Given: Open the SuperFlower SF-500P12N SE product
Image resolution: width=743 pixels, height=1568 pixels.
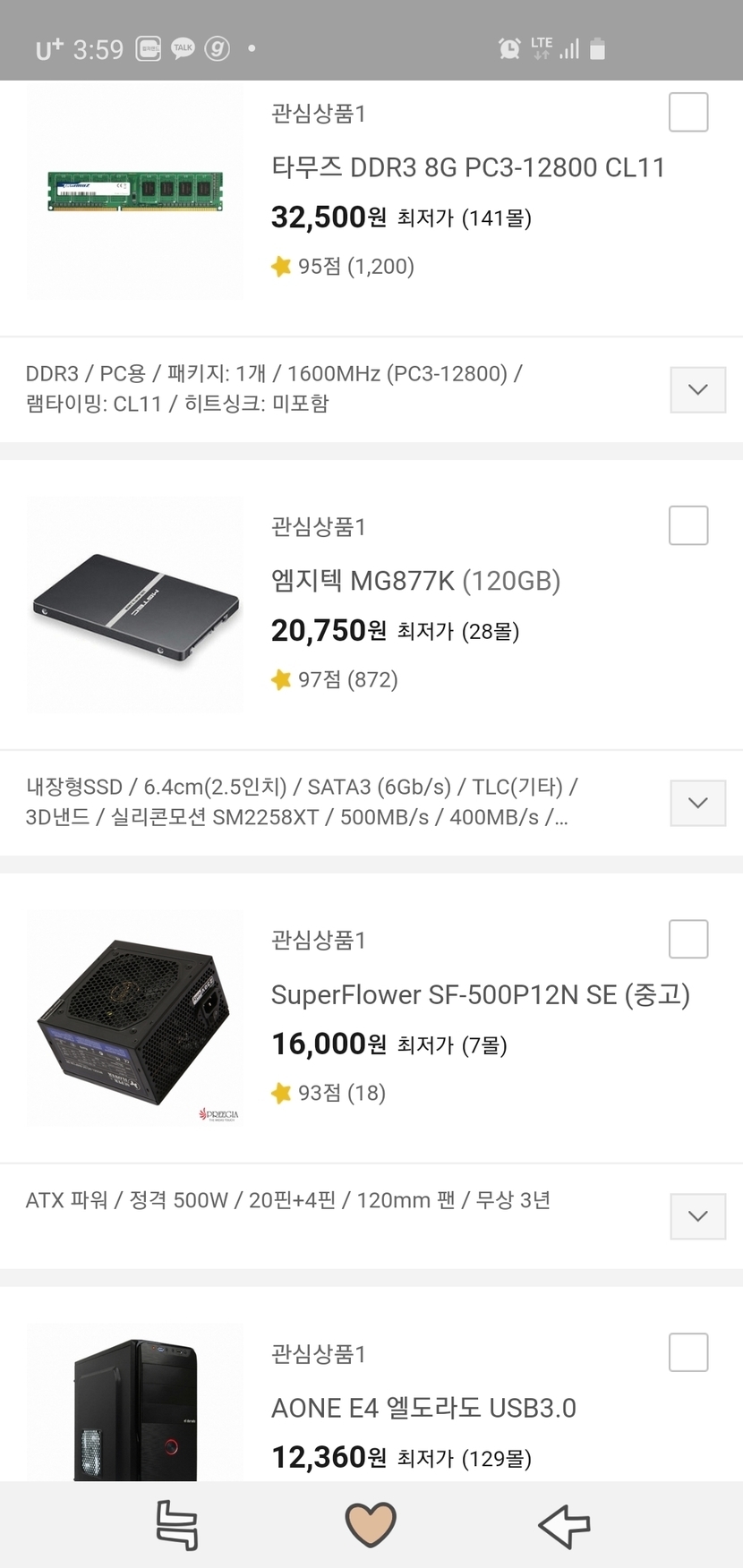Looking at the screenshot, I should [x=480, y=994].
